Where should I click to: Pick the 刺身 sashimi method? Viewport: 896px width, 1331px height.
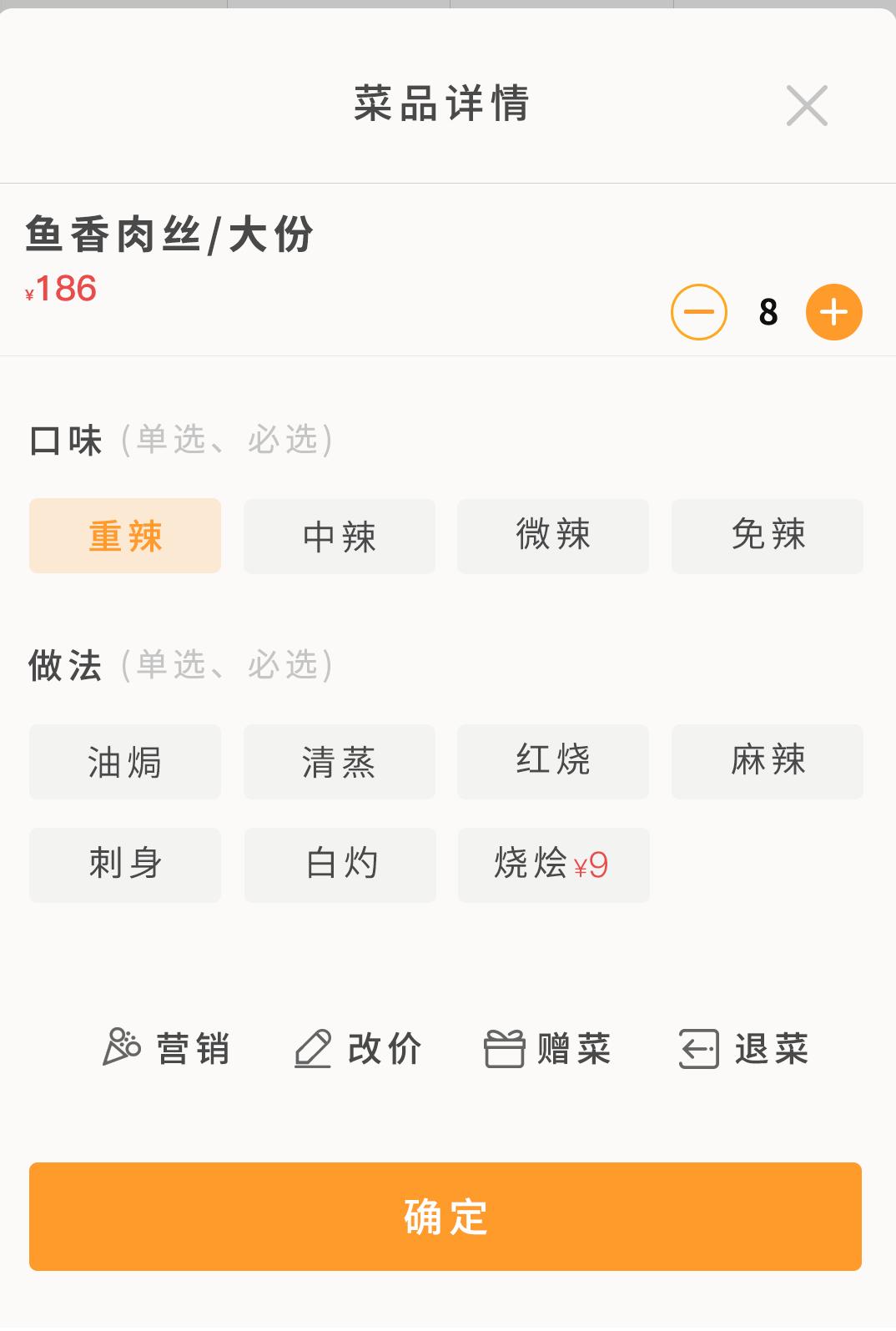[125, 865]
